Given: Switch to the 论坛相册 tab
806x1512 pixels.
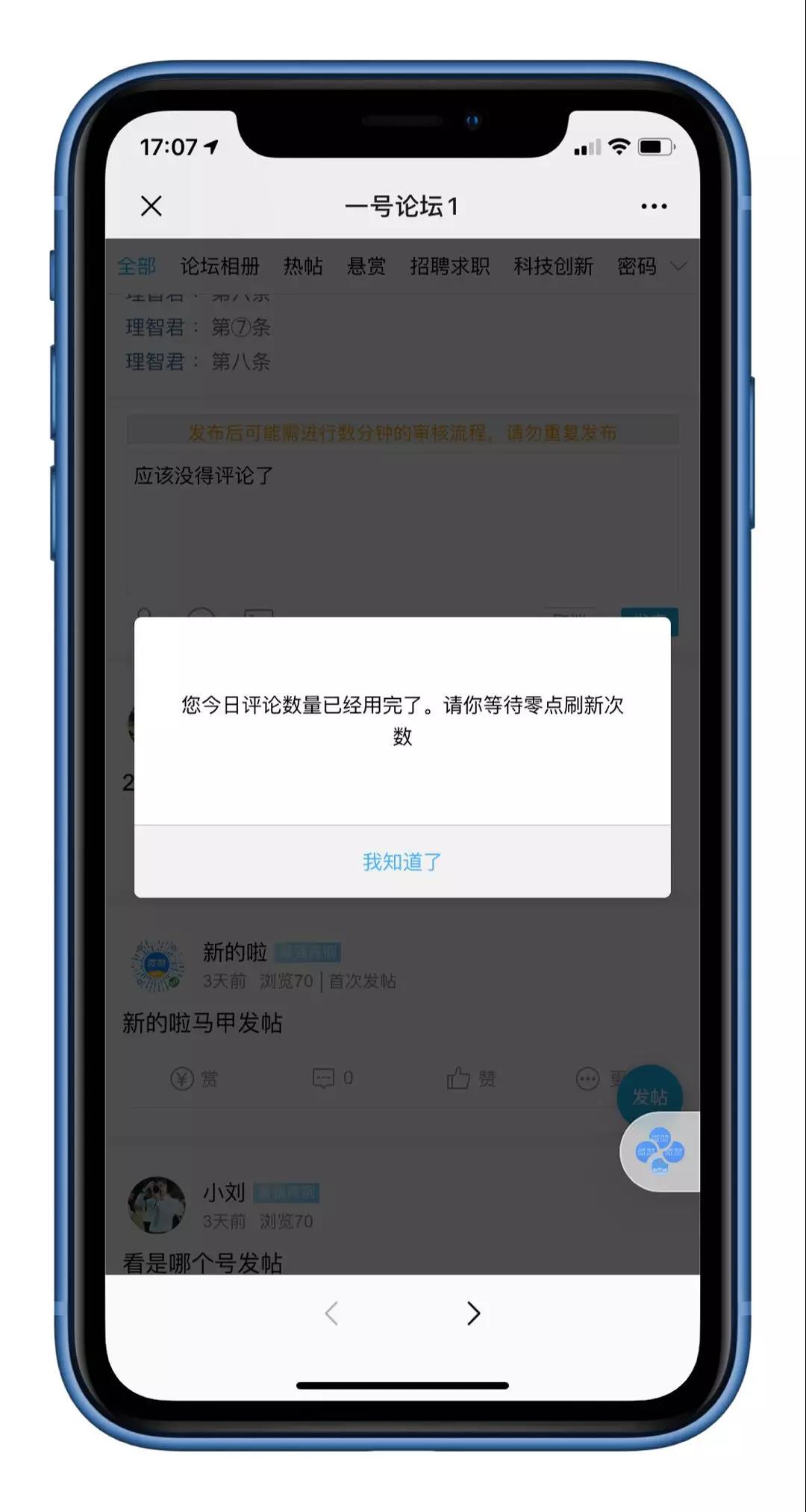Looking at the screenshot, I should click(x=219, y=266).
